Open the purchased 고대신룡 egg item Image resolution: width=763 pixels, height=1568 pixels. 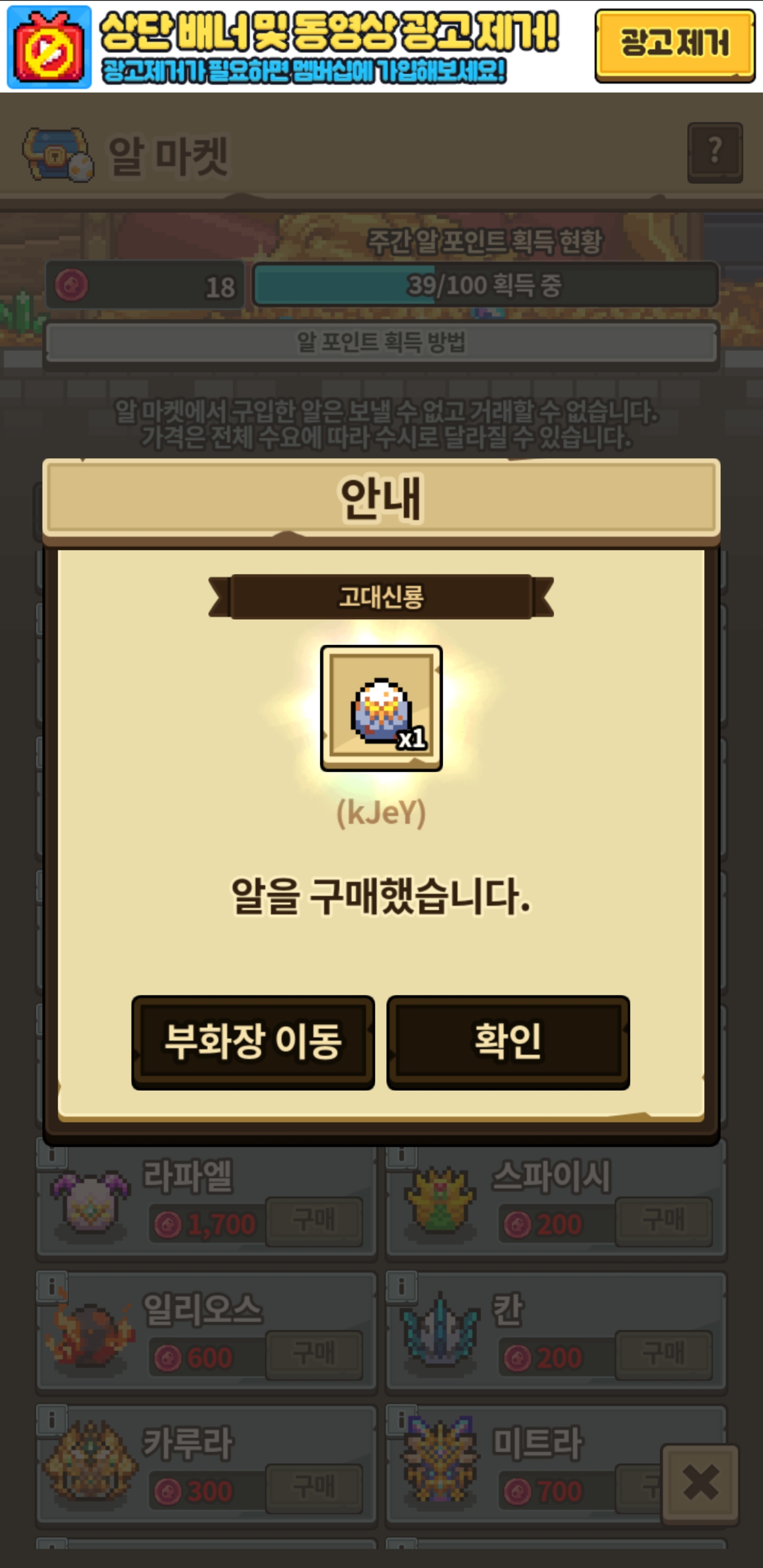coord(381,708)
